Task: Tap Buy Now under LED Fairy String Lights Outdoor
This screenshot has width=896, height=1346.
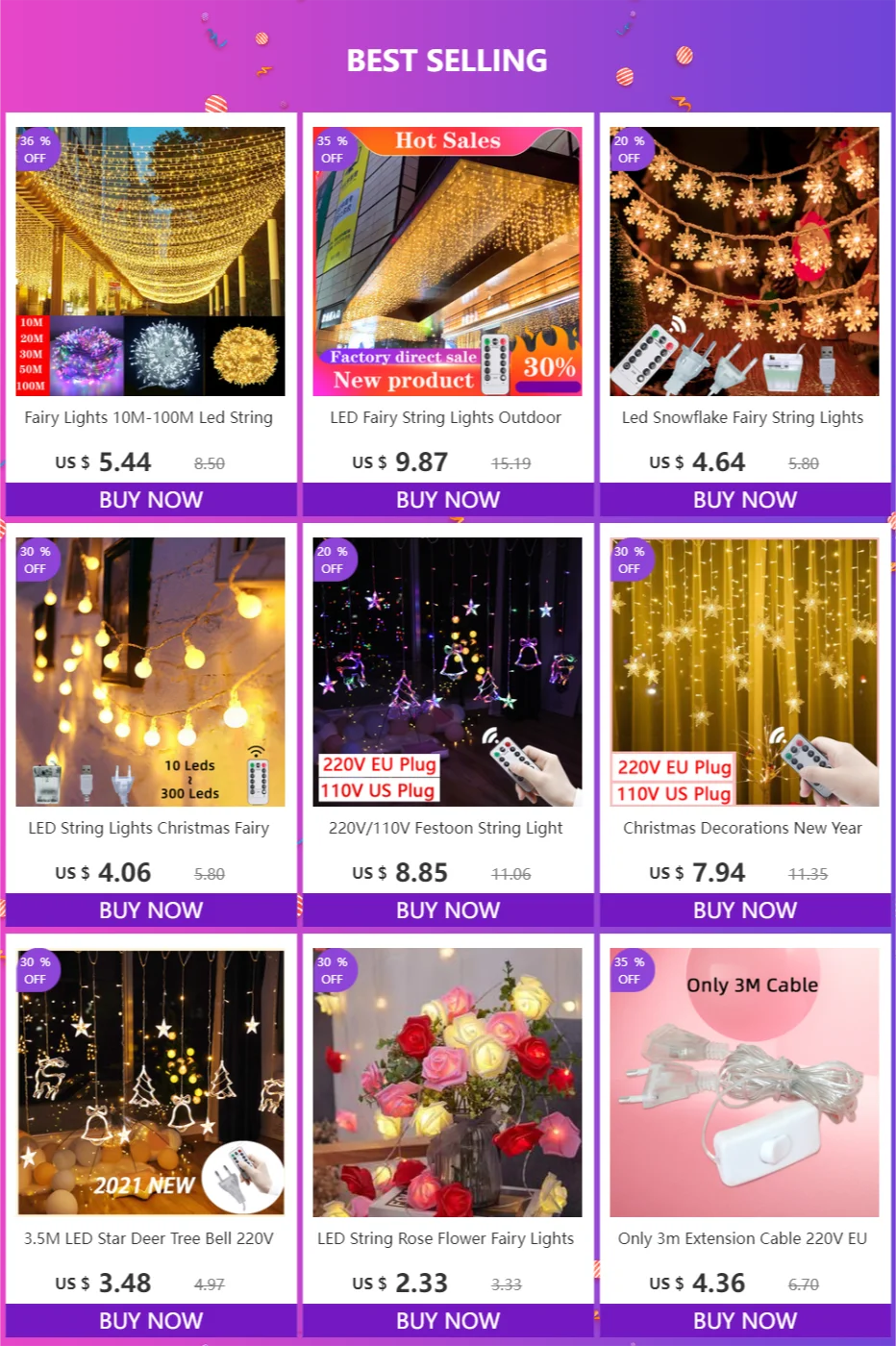Action: coord(448,500)
